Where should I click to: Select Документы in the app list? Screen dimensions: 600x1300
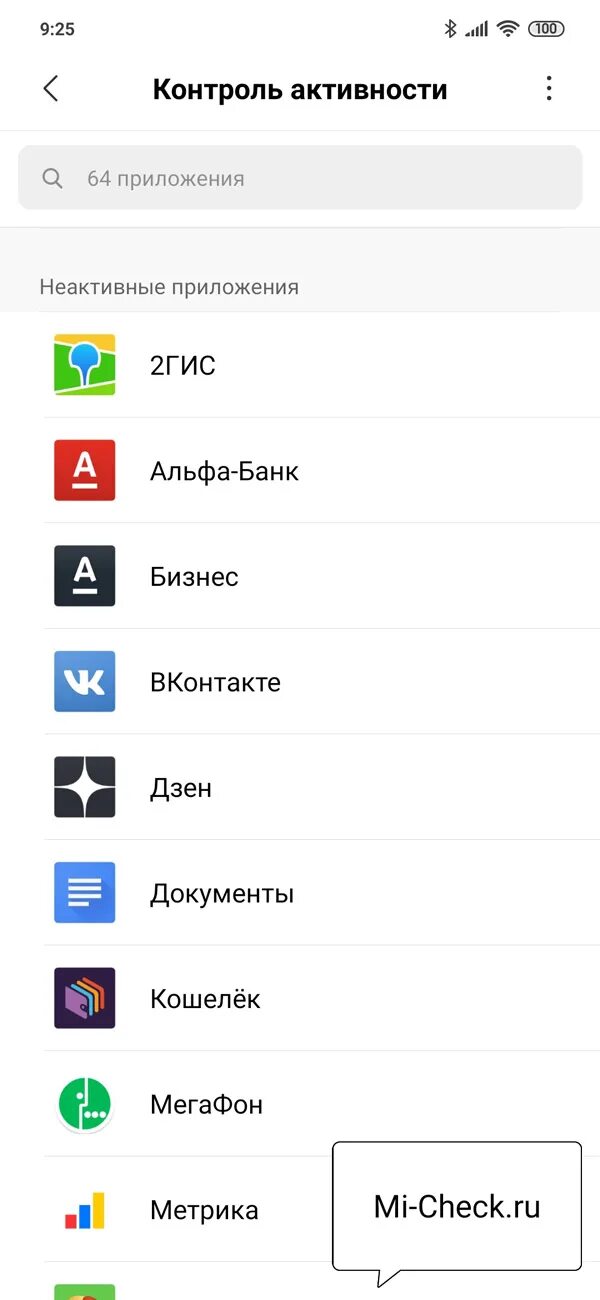300,893
